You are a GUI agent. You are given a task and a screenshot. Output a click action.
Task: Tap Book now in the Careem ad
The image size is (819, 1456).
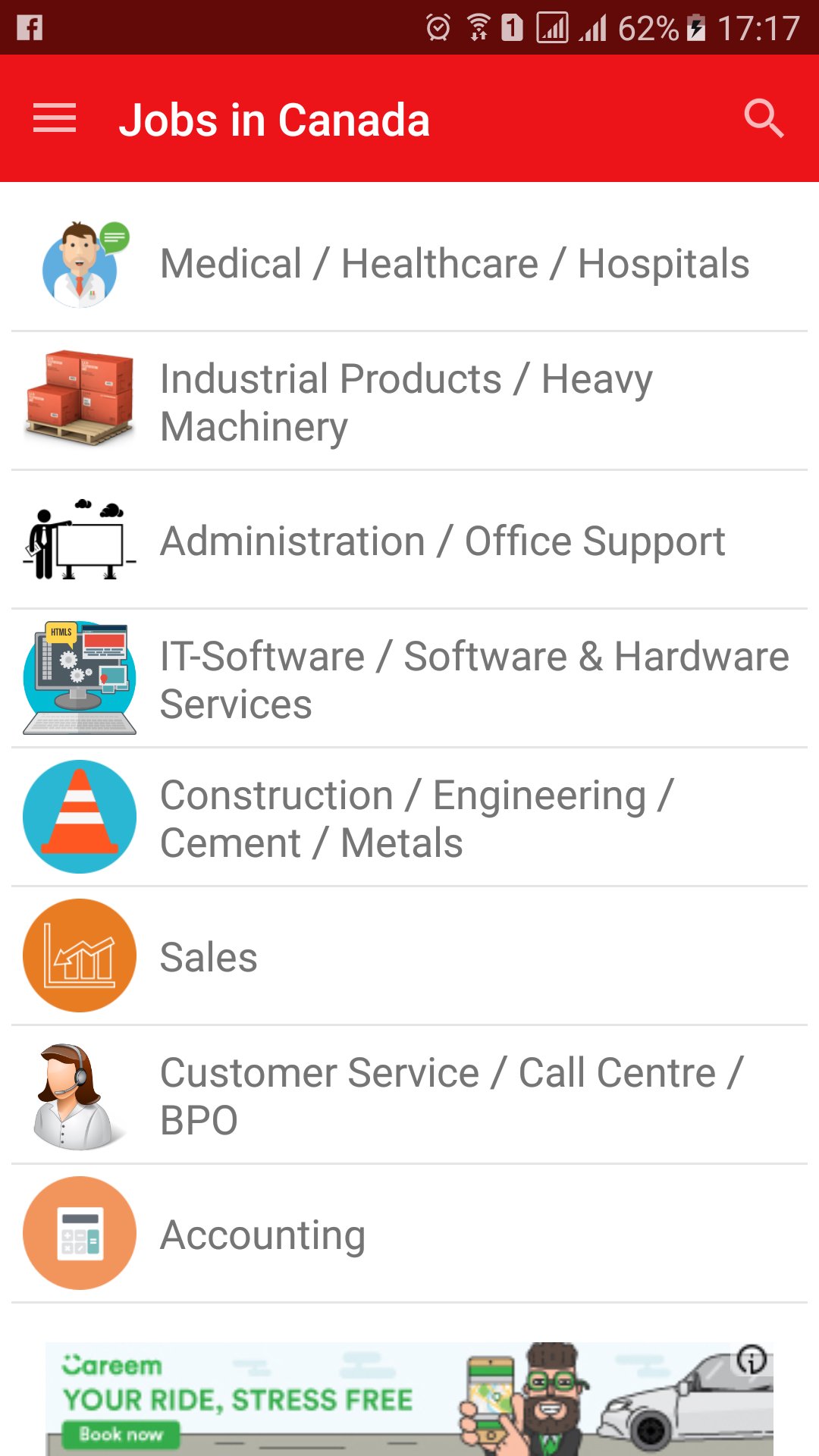pyautogui.click(x=121, y=1434)
